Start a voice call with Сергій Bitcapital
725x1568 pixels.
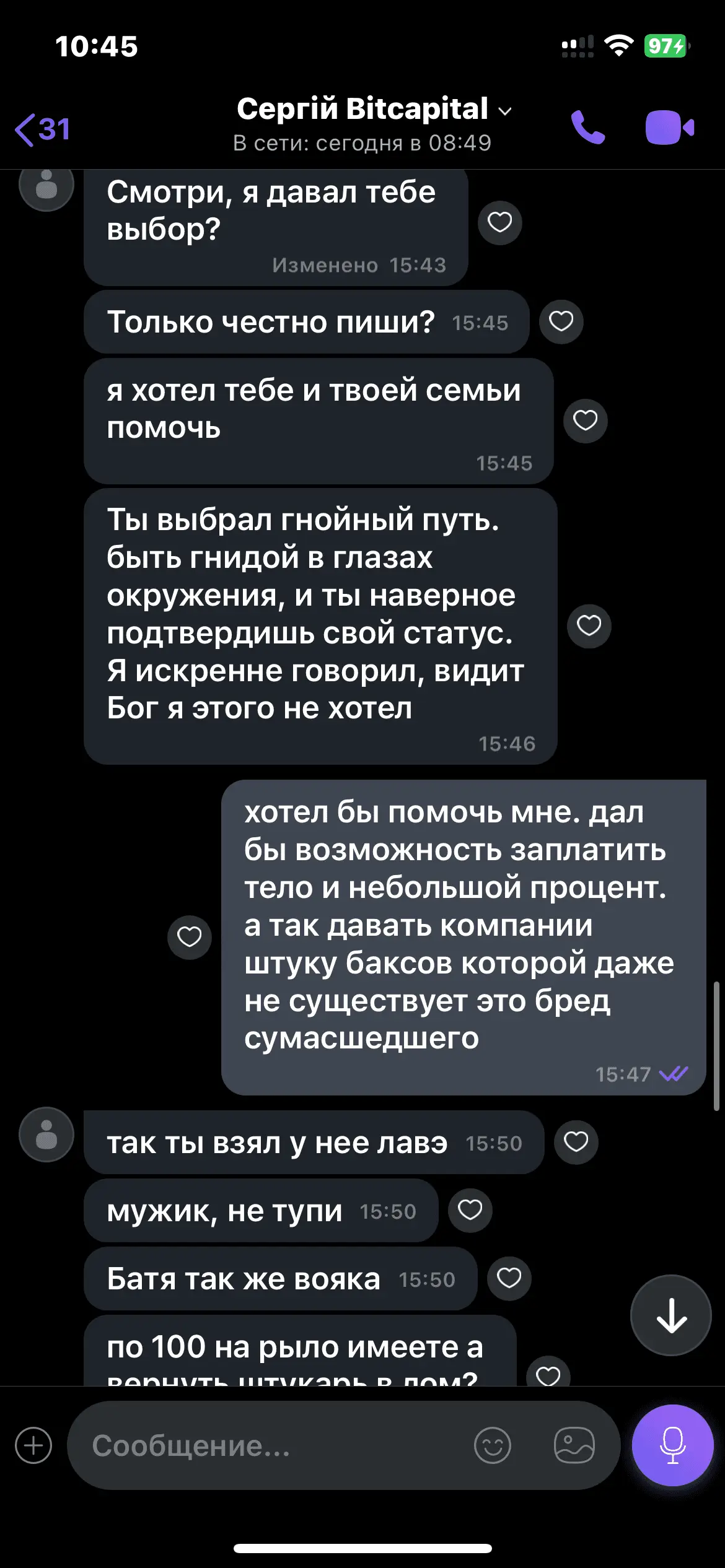click(587, 128)
